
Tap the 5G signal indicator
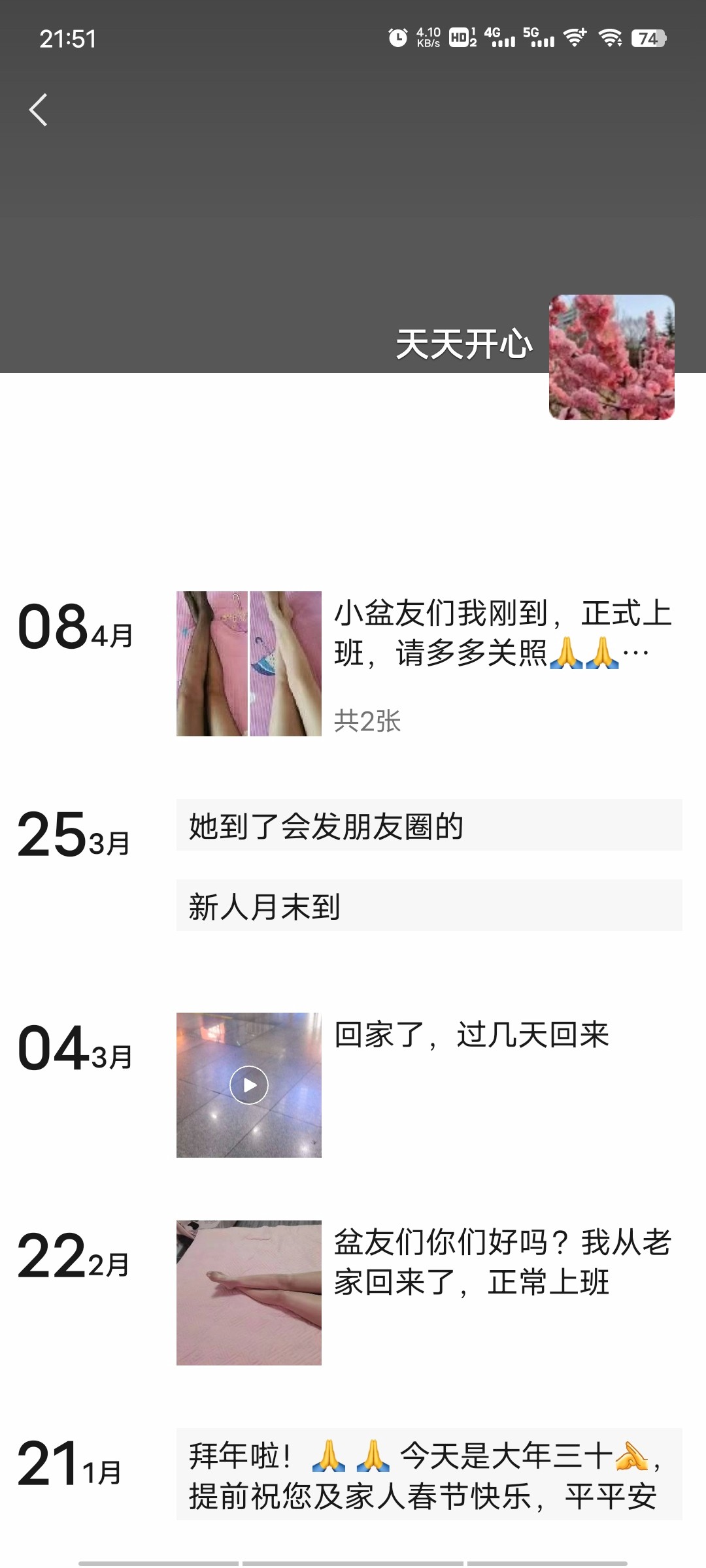click(x=540, y=36)
